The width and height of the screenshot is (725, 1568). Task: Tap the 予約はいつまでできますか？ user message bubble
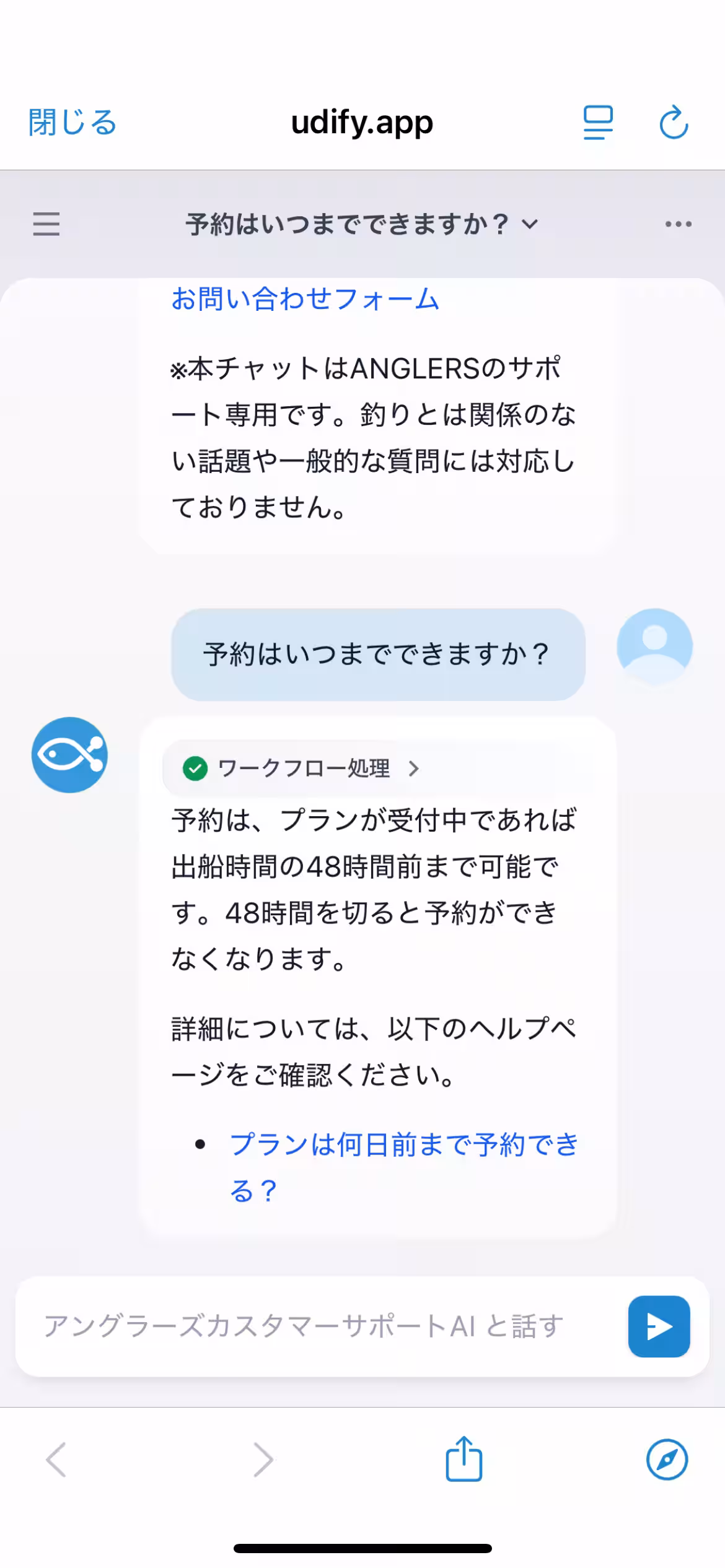click(377, 654)
